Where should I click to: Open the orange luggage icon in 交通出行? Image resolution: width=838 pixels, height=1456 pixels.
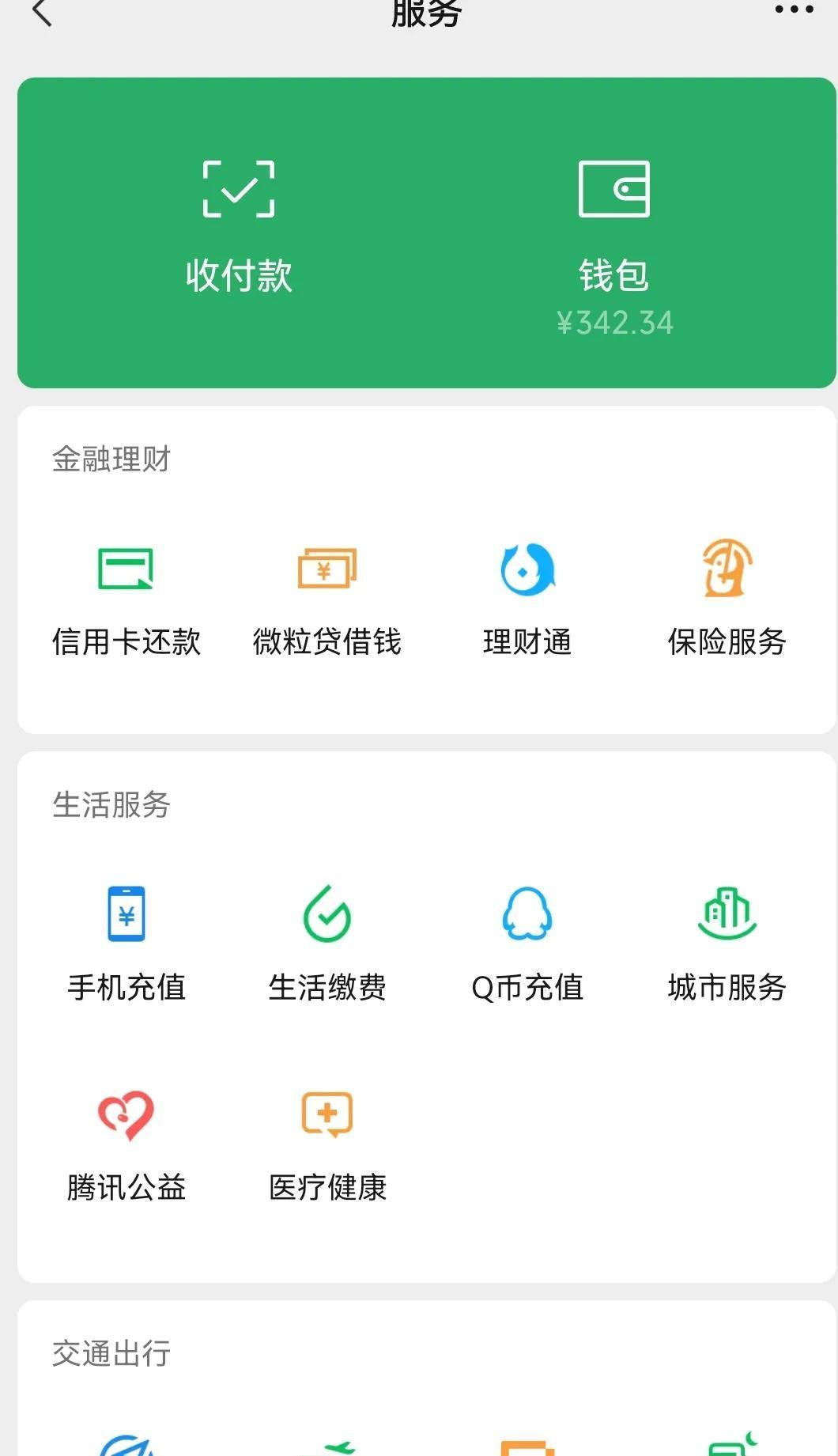(527, 1447)
